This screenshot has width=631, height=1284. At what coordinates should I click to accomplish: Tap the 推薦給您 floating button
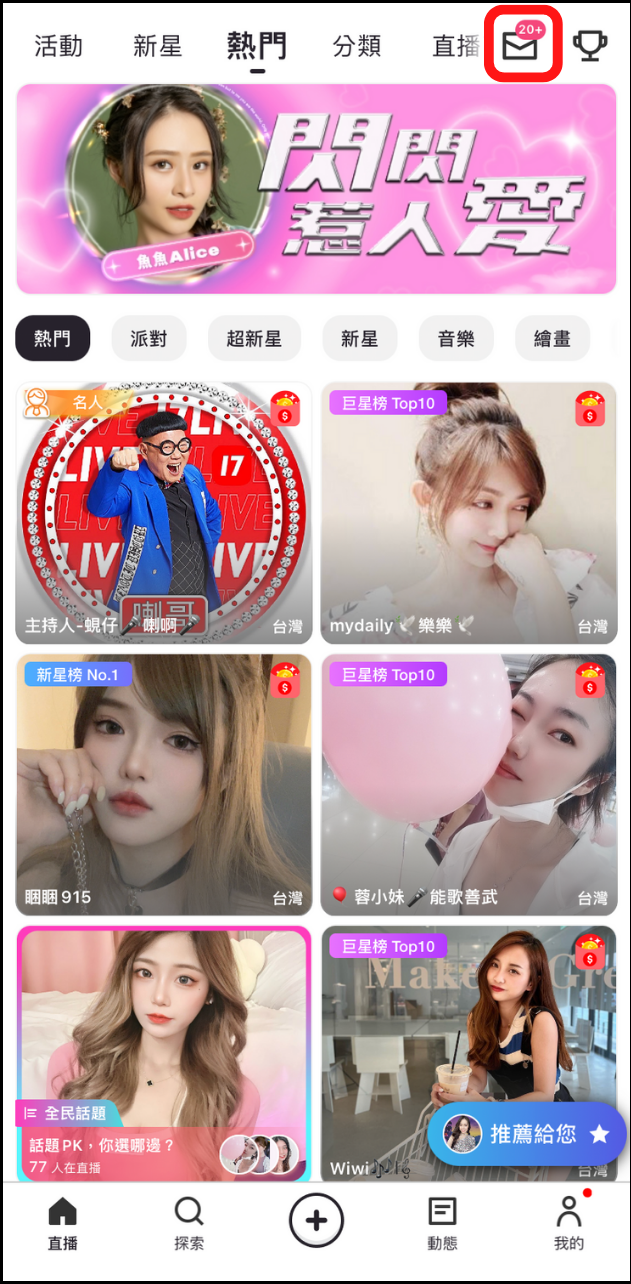(527, 1134)
